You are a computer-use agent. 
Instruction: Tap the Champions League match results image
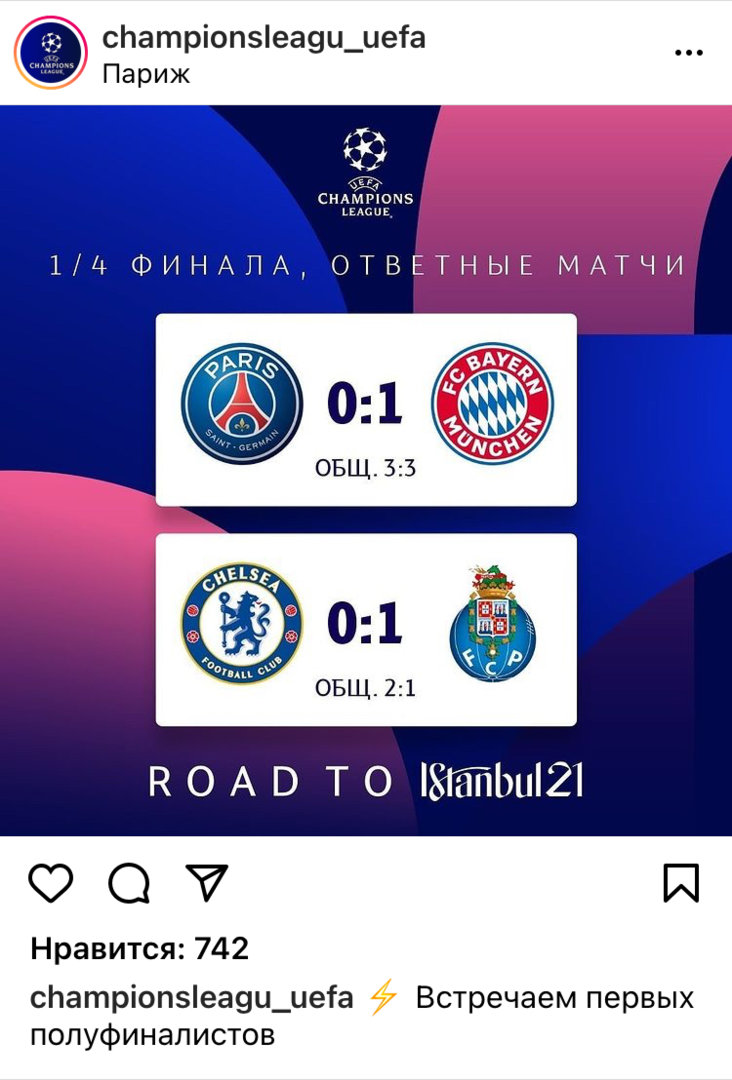point(366,470)
